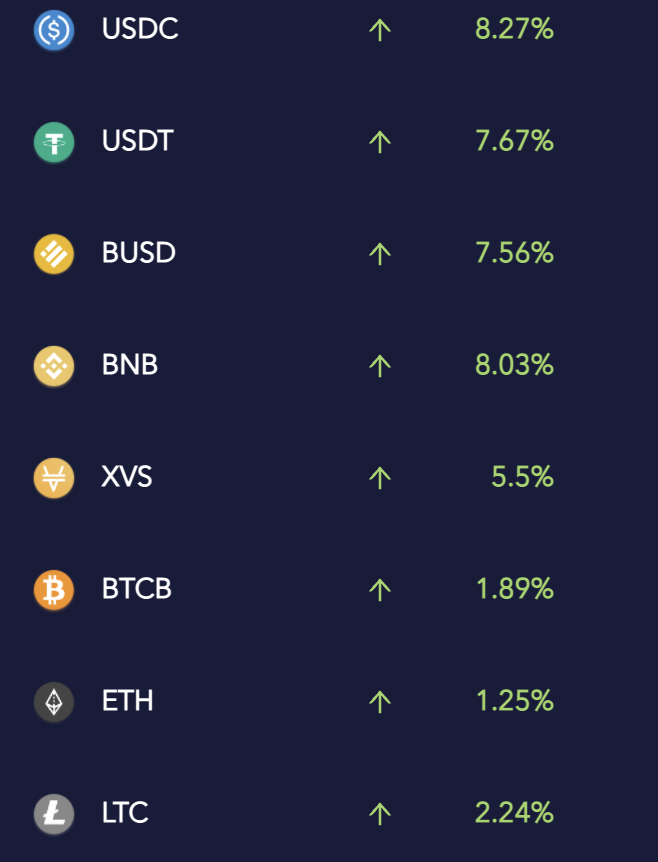Select the BTCB market row
Image resolution: width=658 pixels, height=862 pixels.
coord(137,589)
